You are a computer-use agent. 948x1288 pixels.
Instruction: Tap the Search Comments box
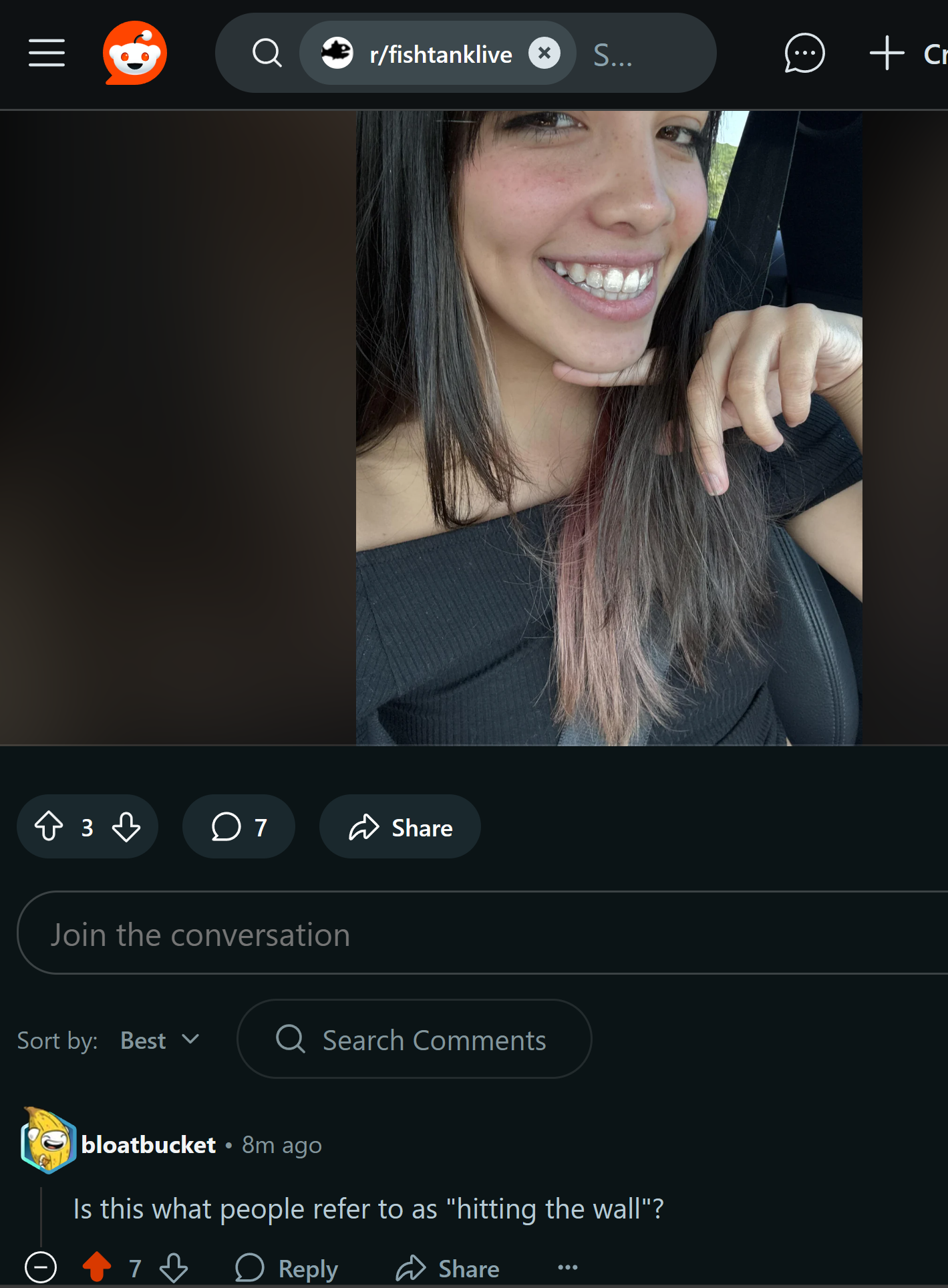click(414, 1039)
